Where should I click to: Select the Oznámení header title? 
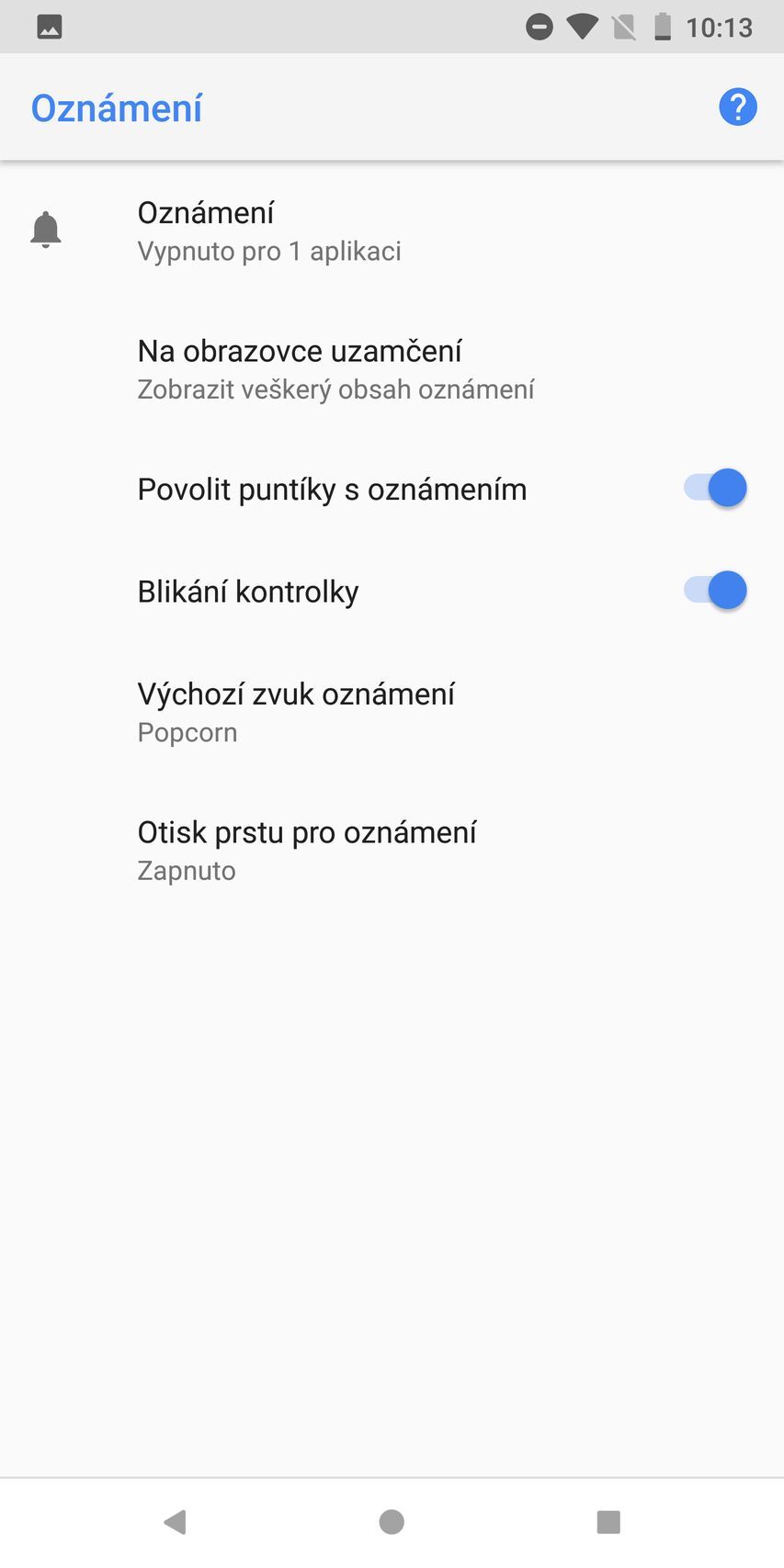pyautogui.click(x=115, y=107)
